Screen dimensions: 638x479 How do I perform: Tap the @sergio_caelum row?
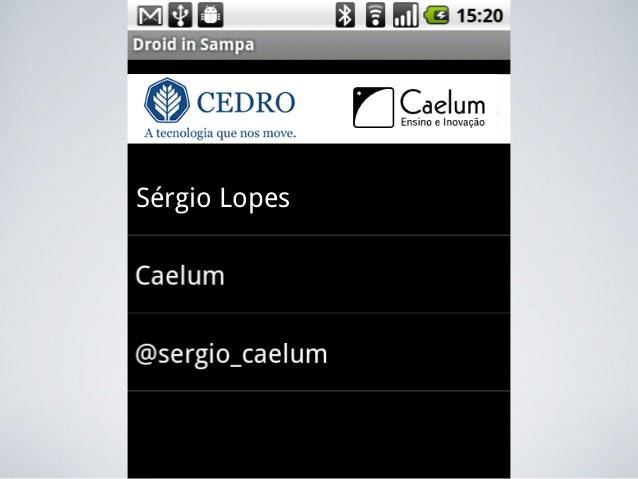tap(319, 352)
